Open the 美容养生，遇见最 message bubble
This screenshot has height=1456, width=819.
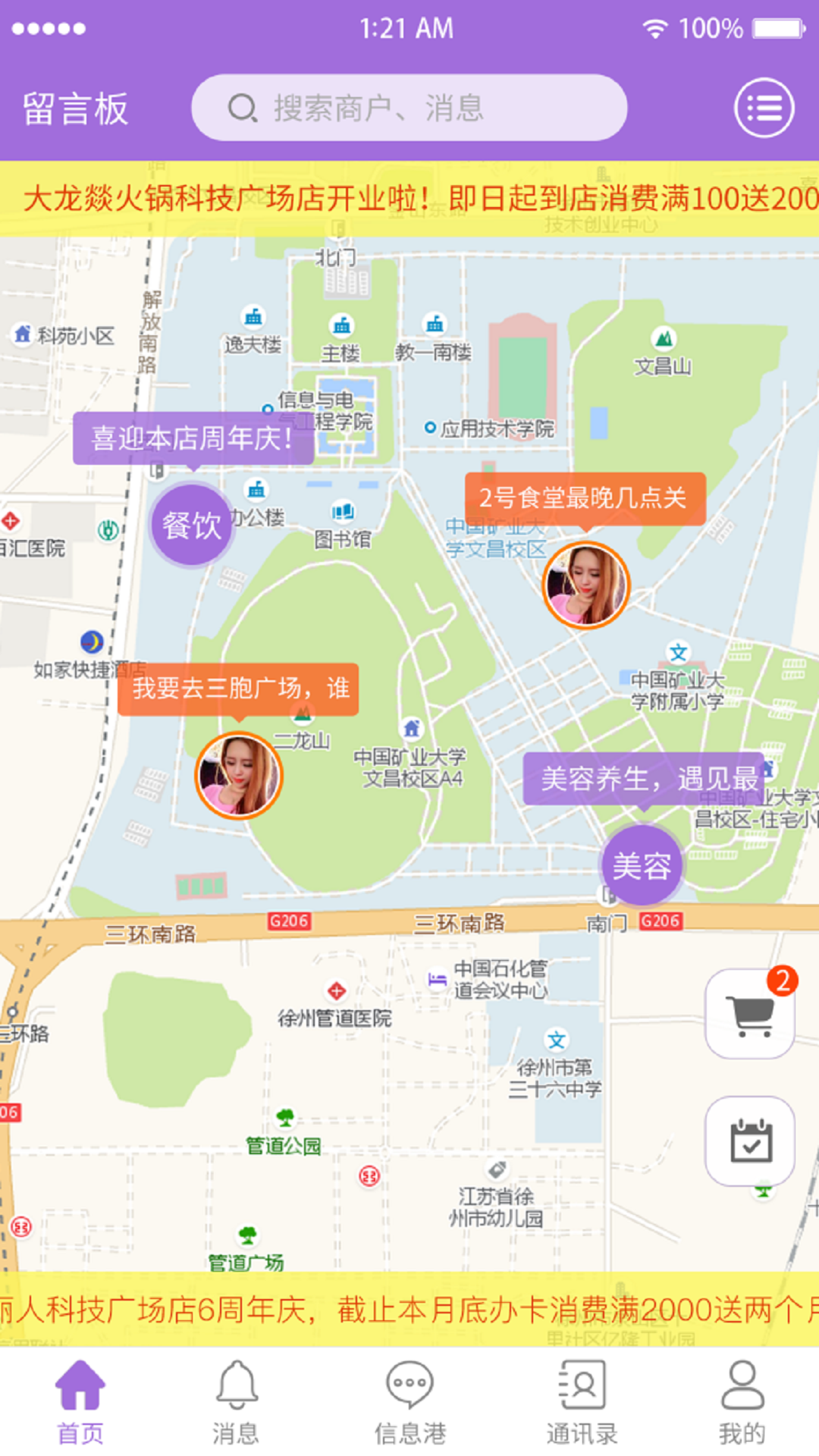[x=643, y=779]
